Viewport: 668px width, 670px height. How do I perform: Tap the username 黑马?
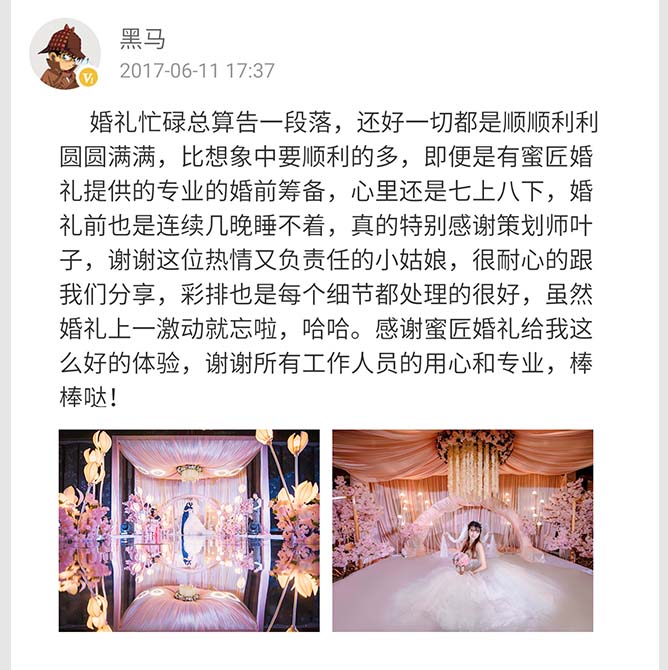tap(142, 40)
